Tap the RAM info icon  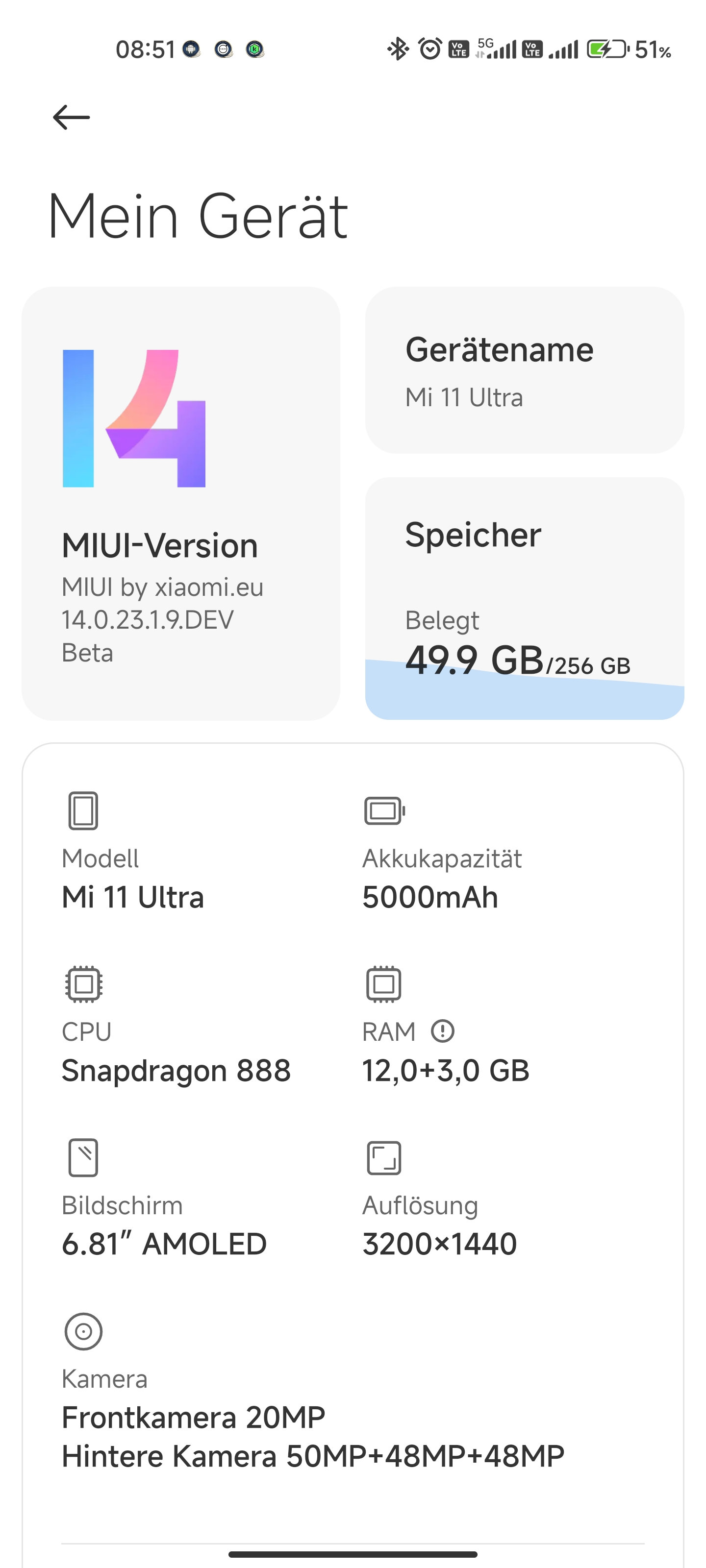443,1031
